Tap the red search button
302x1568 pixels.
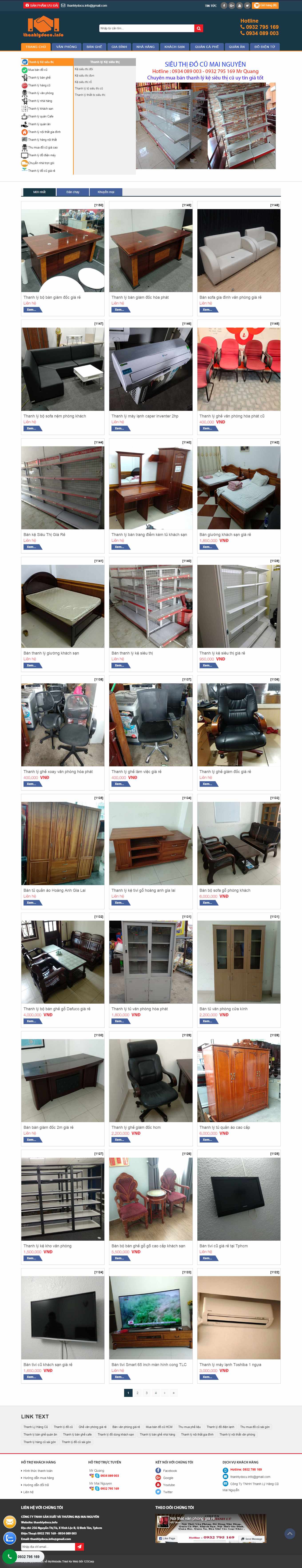tap(199, 28)
